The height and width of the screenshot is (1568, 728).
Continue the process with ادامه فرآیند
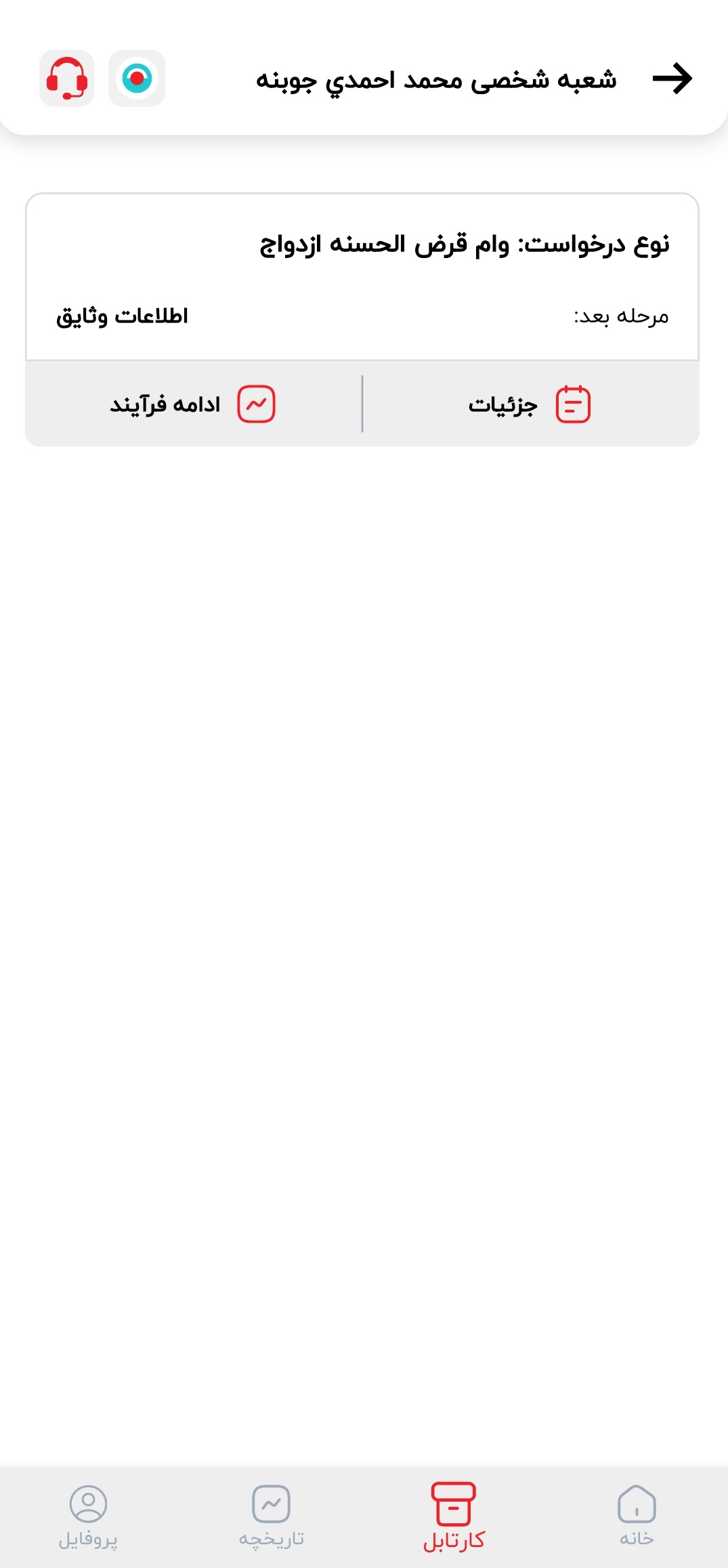pos(193,404)
